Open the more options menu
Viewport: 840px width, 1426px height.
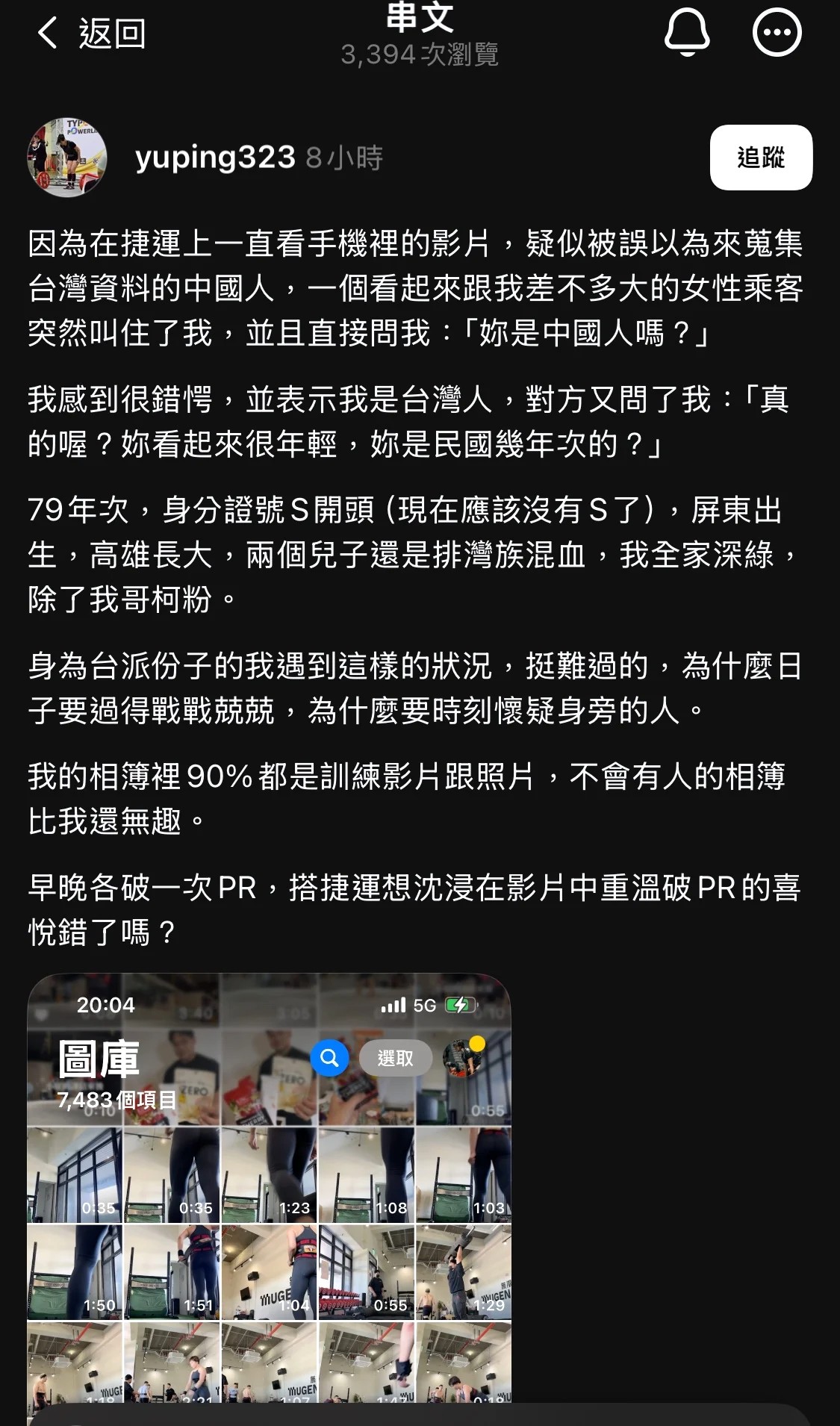[x=777, y=33]
